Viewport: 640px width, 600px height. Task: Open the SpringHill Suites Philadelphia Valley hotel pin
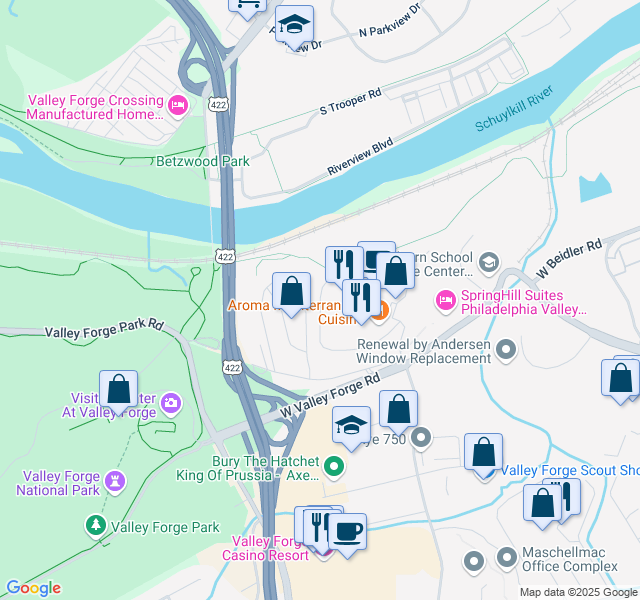point(445,299)
